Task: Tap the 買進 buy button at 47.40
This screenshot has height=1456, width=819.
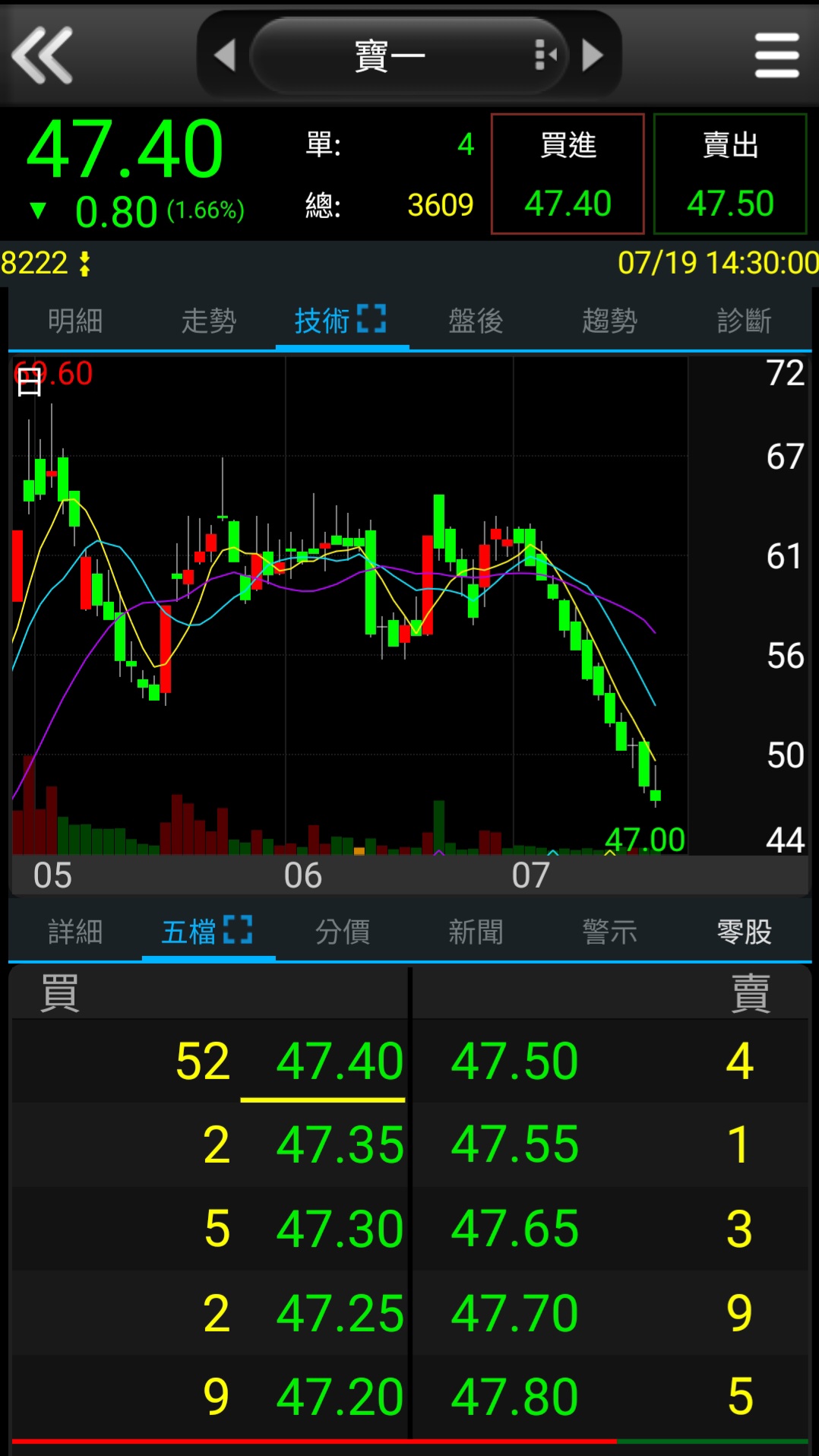Action: (x=568, y=174)
